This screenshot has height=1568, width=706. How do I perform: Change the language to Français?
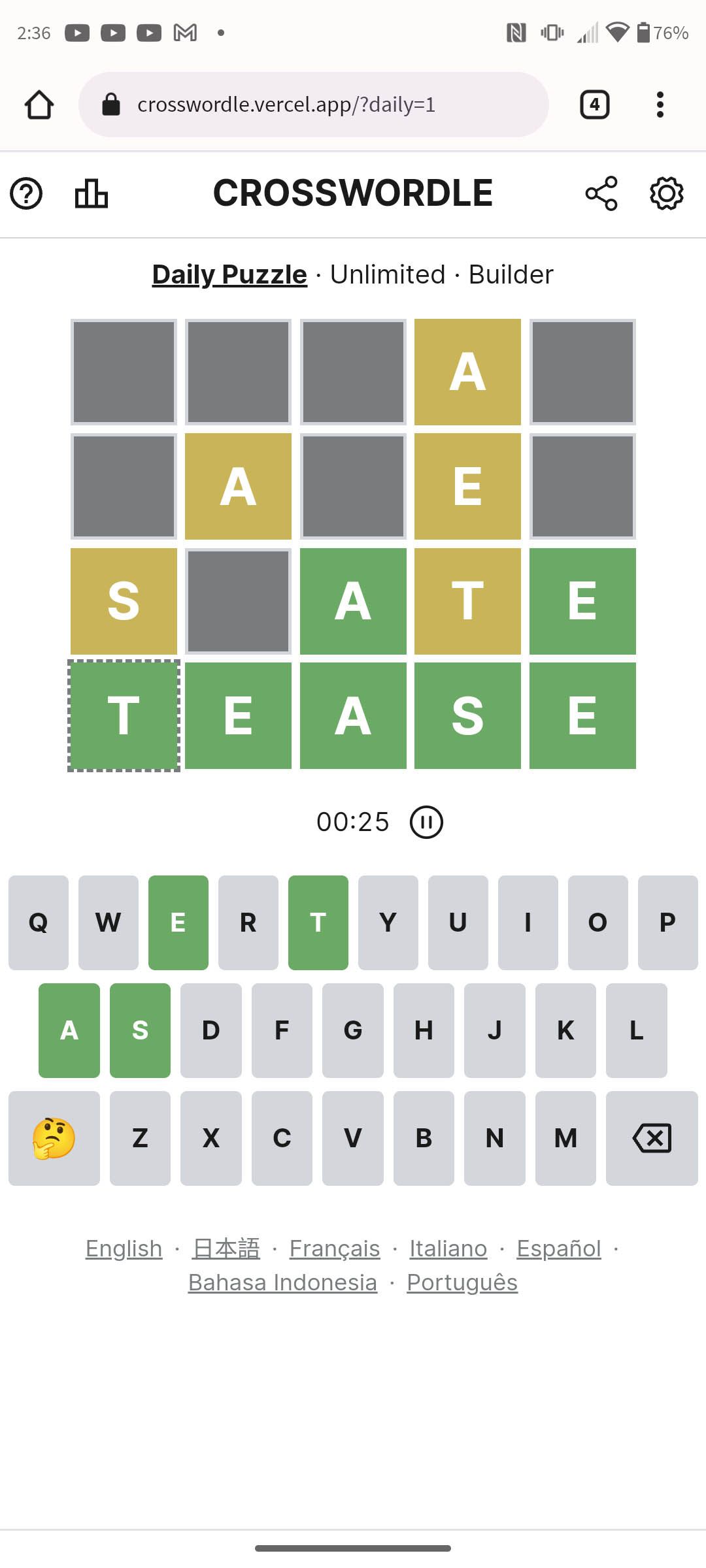tap(334, 1249)
